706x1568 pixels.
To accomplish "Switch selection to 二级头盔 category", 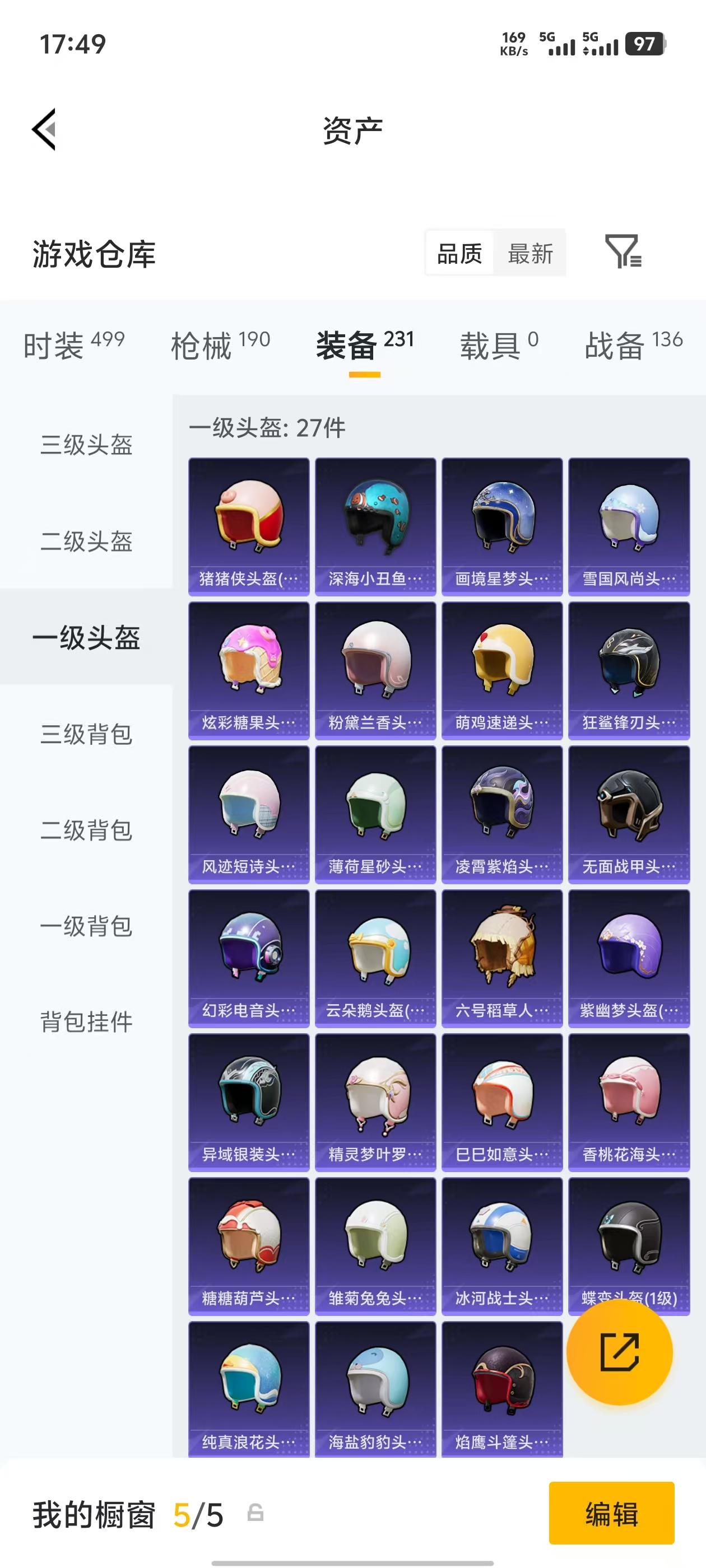I will click(x=86, y=542).
